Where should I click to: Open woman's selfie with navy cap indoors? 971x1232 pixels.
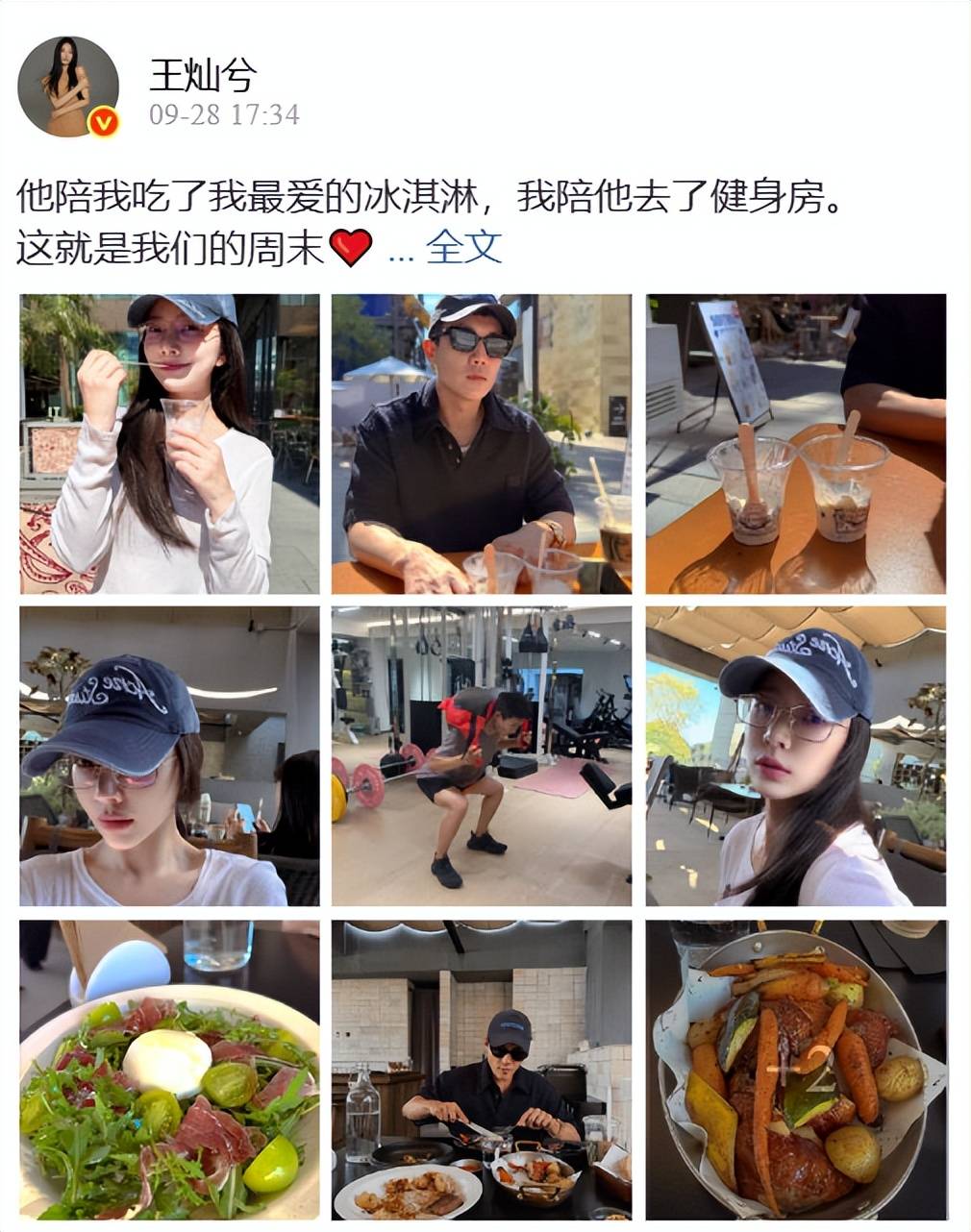pos(169,755)
